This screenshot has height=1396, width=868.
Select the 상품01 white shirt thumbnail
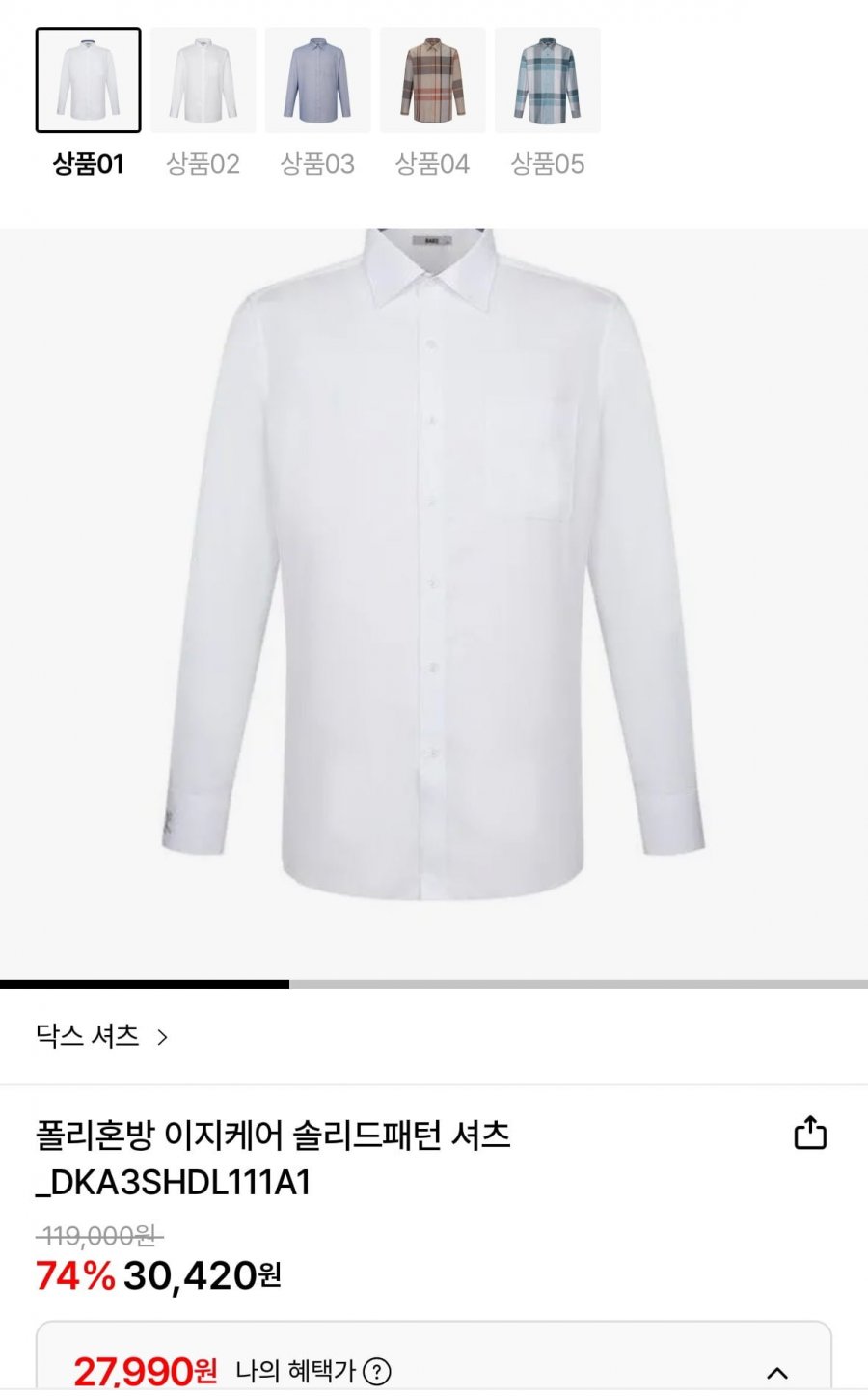(88, 80)
